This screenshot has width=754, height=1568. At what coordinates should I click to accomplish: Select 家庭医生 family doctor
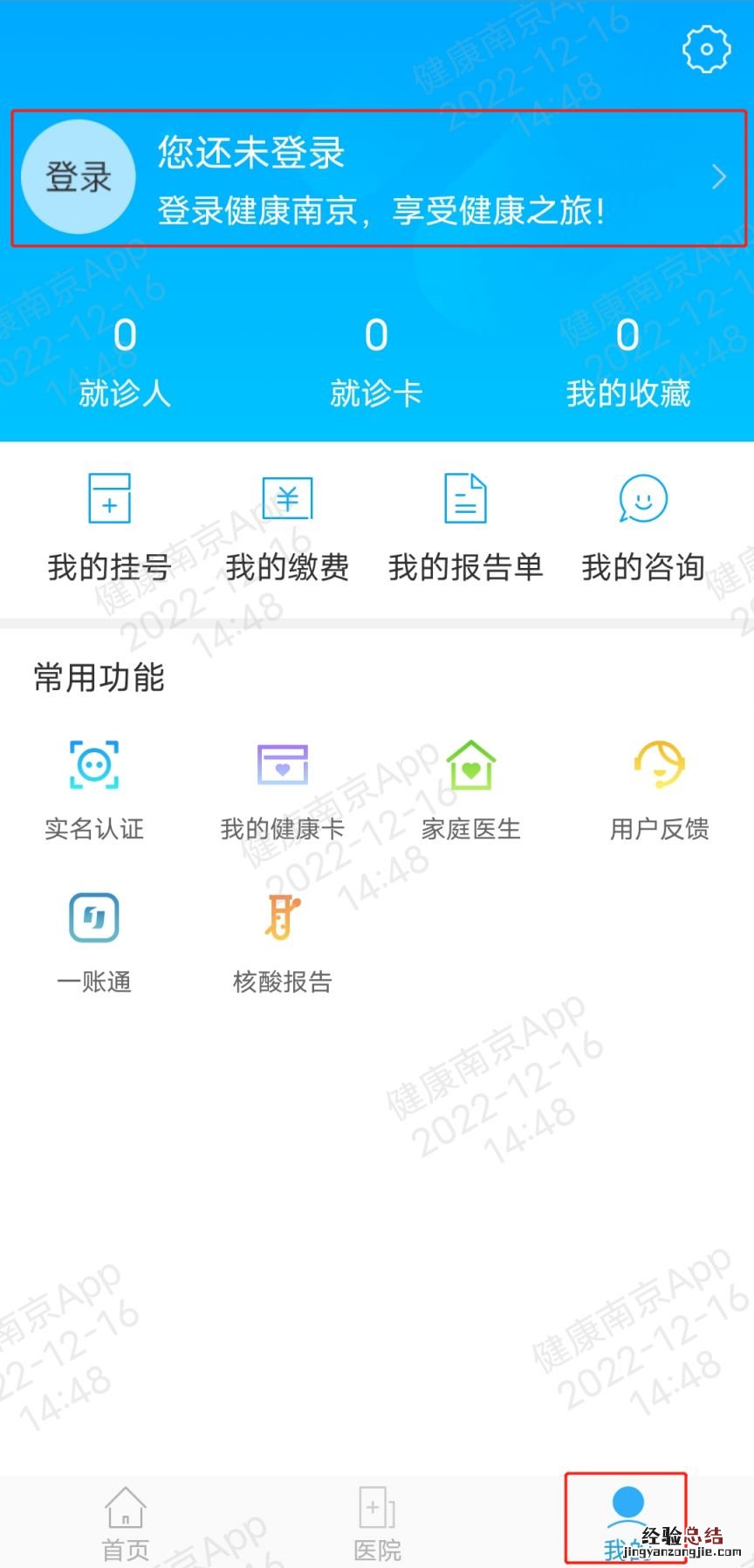click(470, 788)
